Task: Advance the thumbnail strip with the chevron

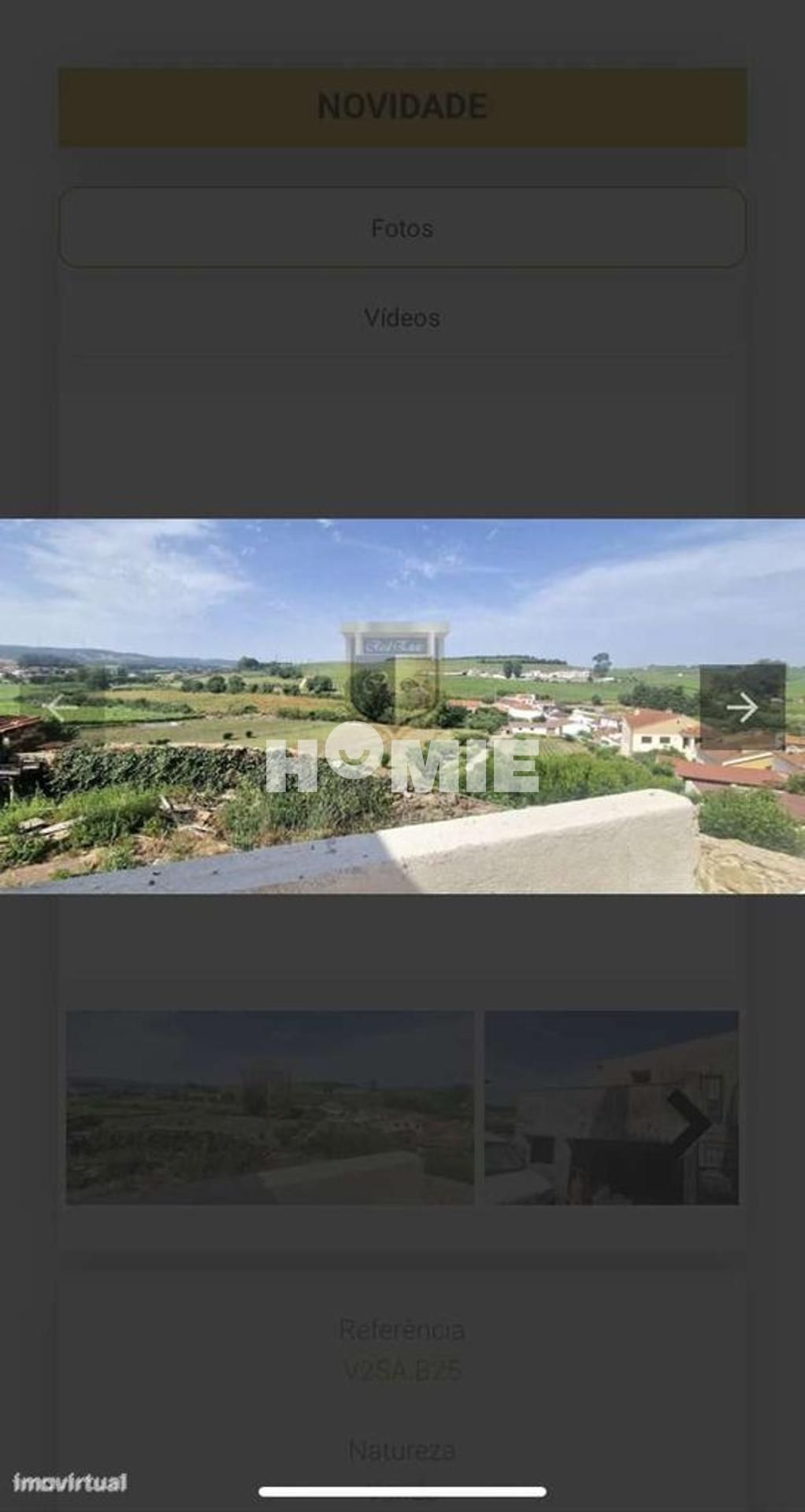Action: pyautogui.click(x=688, y=1123)
